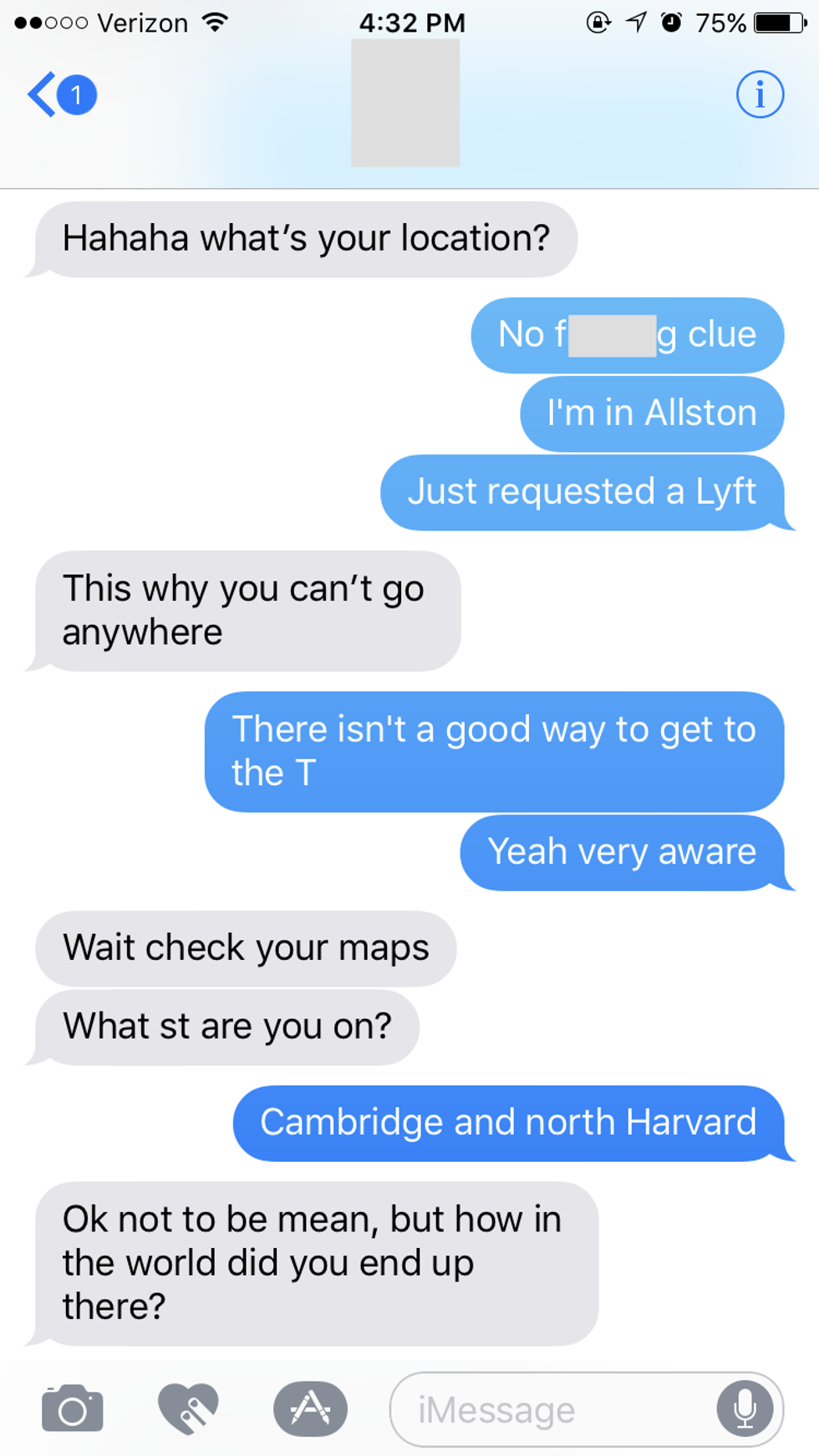
Task: Open the camera to attach a photo
Action: 73,1409
